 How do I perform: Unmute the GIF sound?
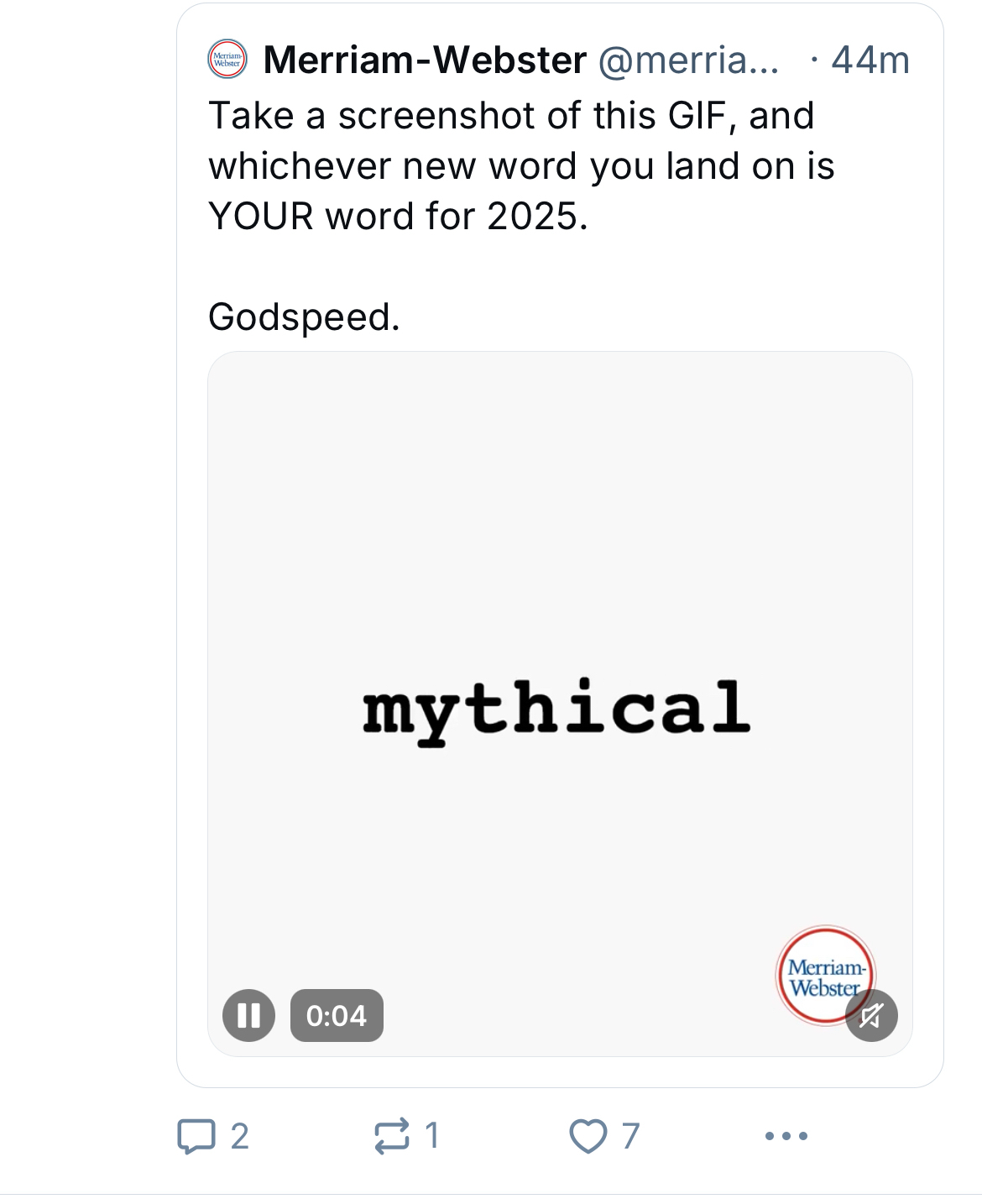871,1015
